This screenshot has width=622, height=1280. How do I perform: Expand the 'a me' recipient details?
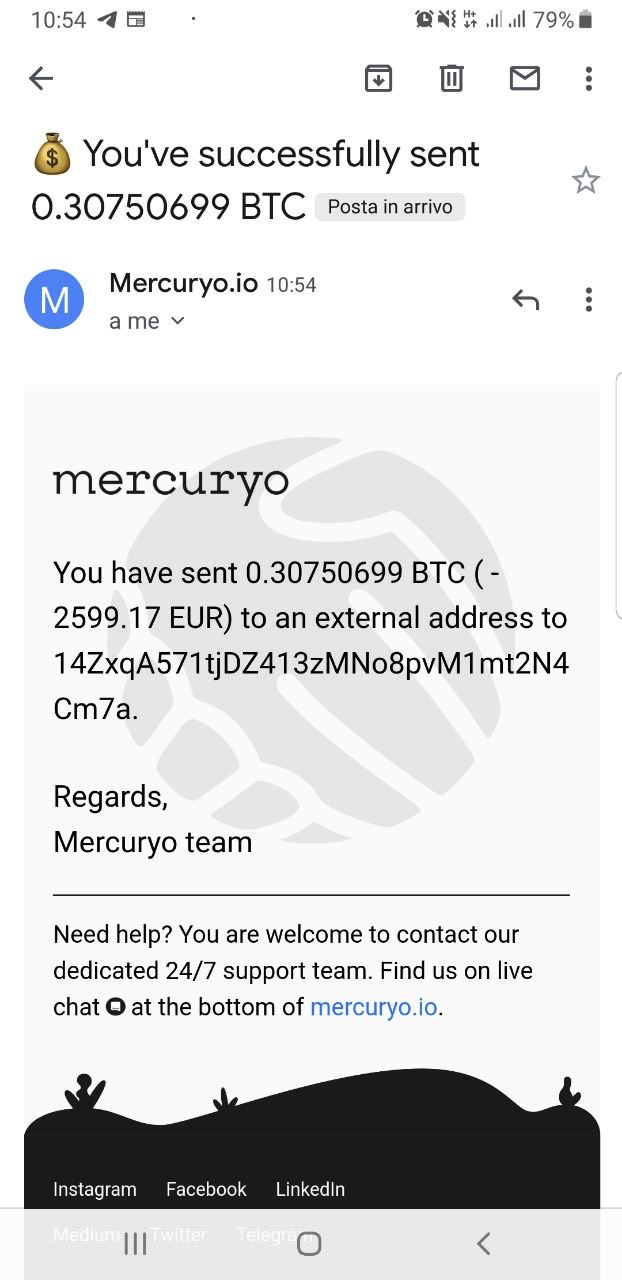point(147,321)
